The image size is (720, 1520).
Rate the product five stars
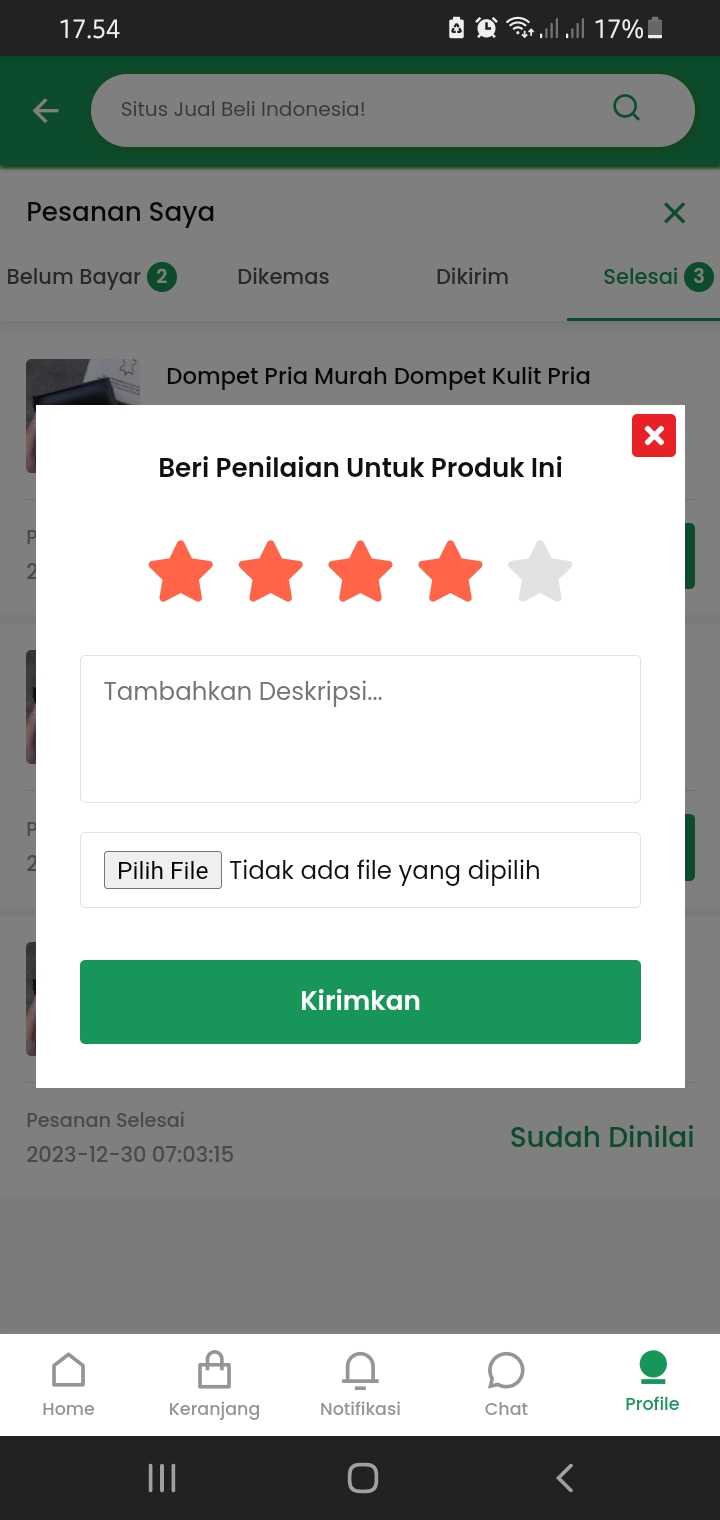click(540, 572)
